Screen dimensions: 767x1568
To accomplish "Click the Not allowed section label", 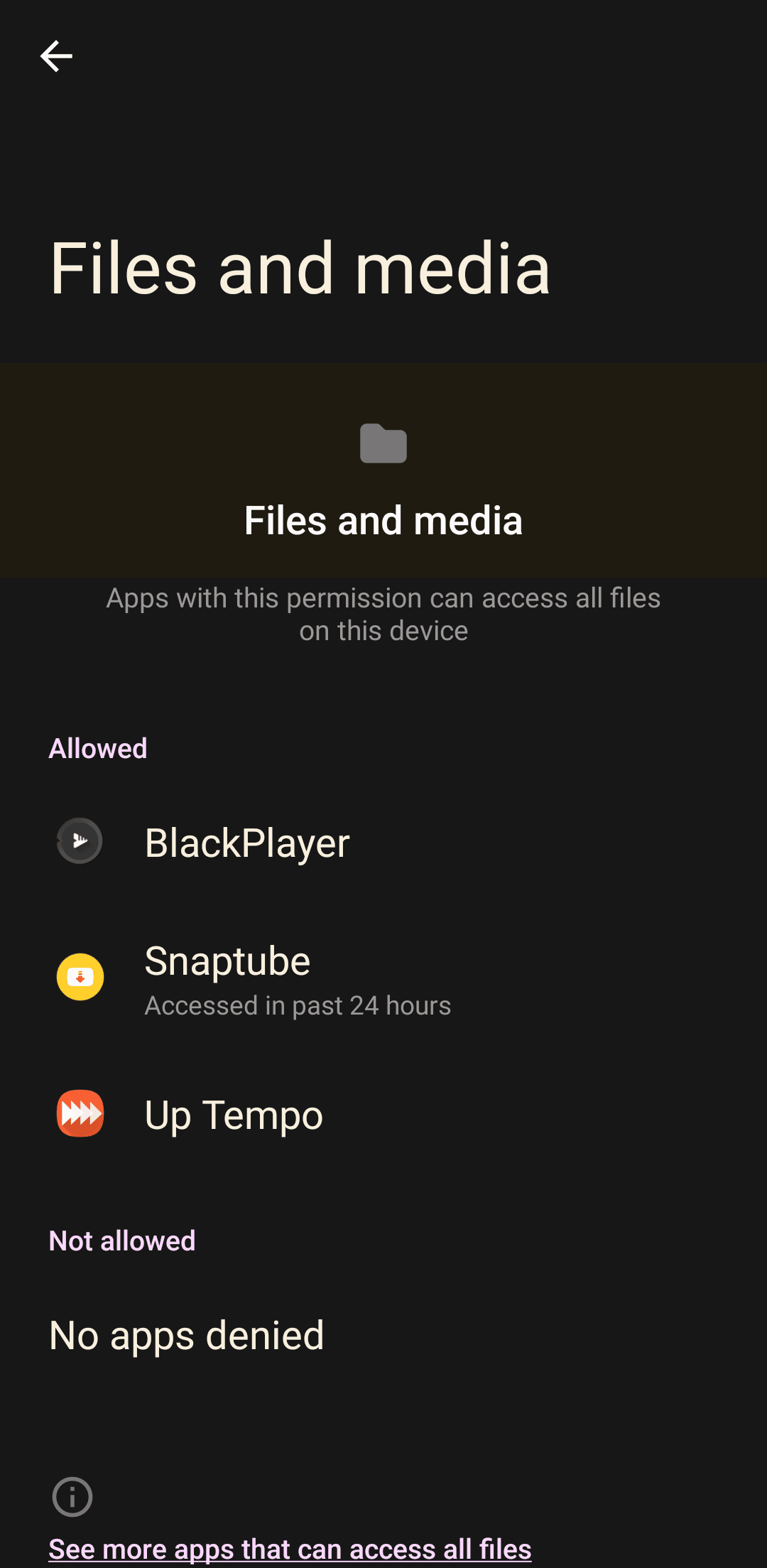I will [121, 1239].
